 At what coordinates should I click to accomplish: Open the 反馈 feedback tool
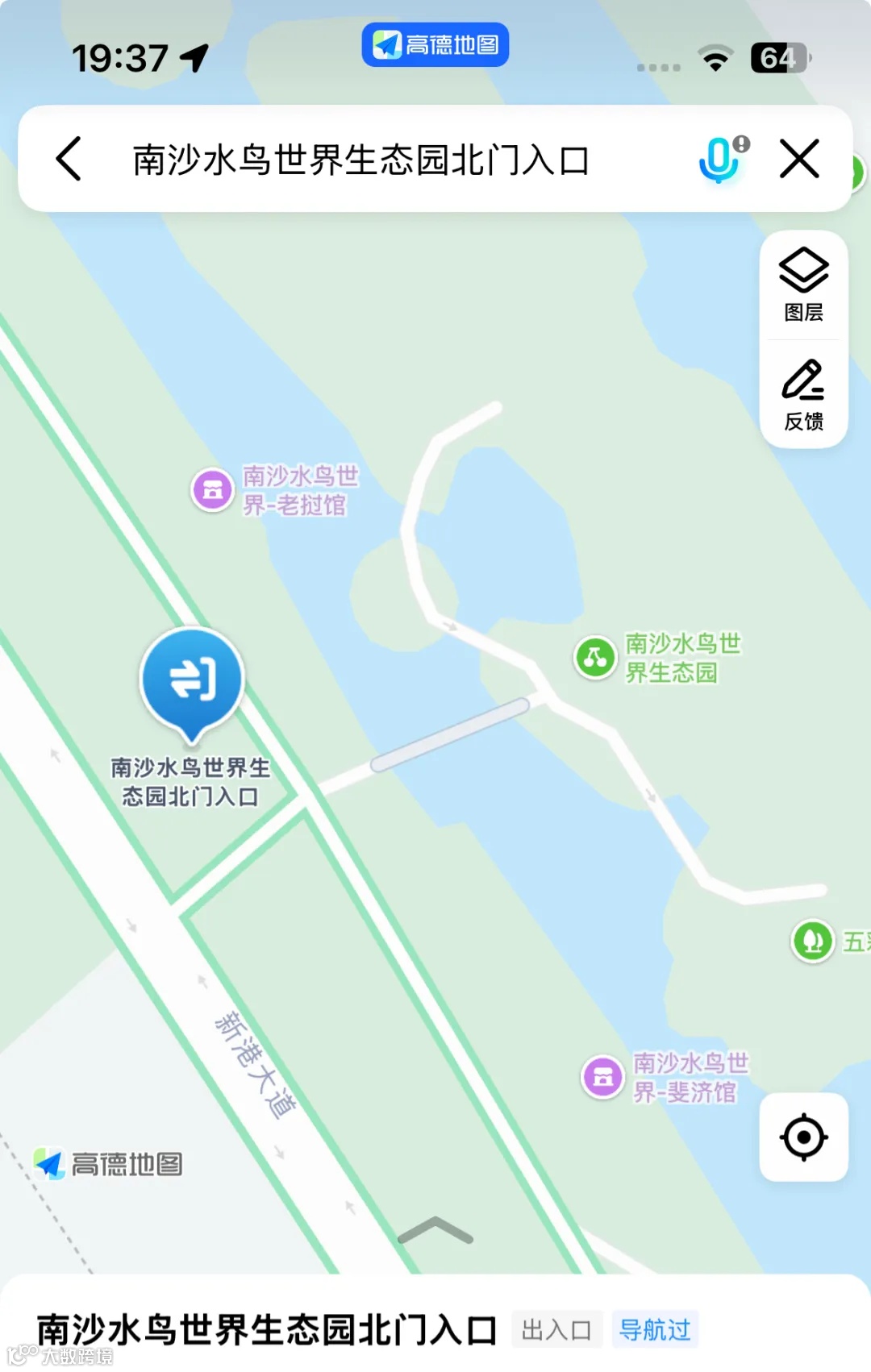point(802,393)
